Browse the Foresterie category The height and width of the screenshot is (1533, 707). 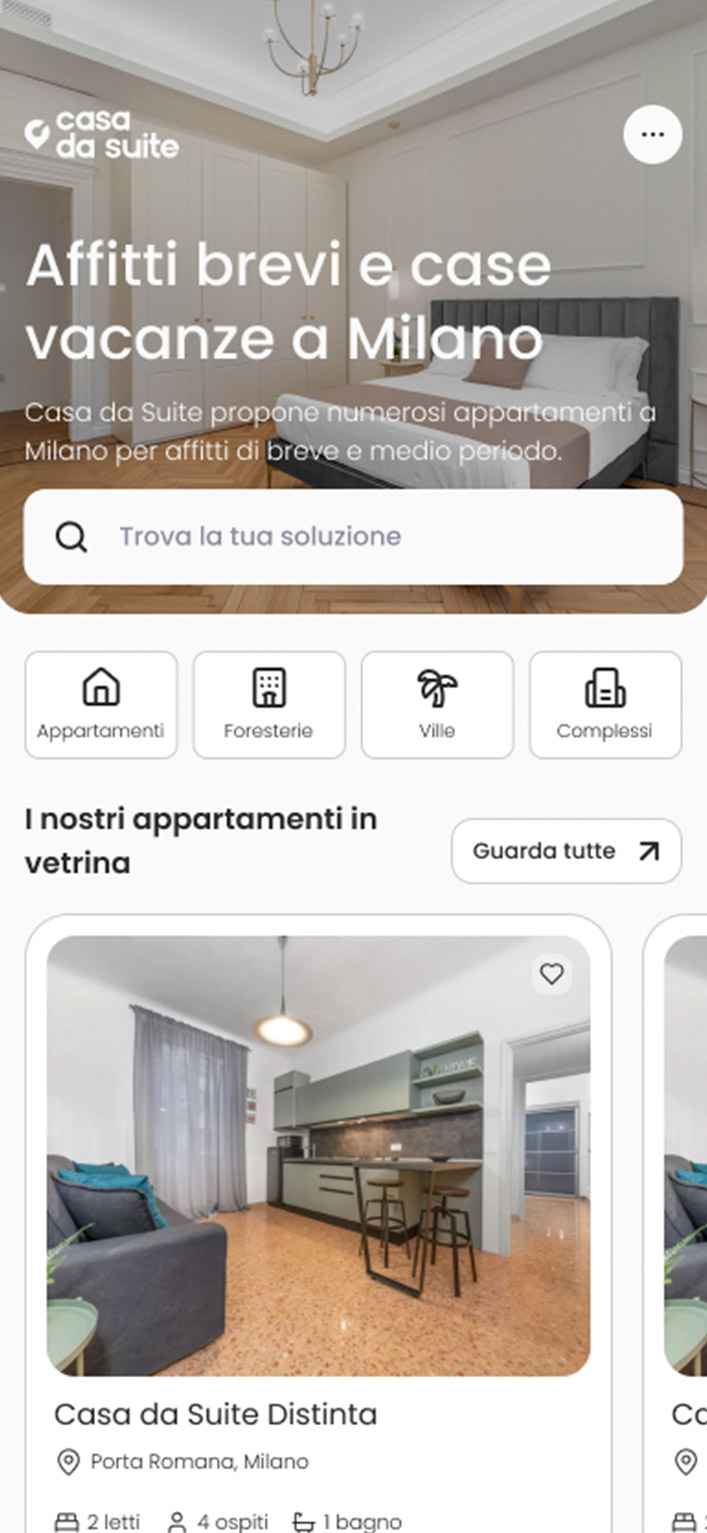(x=269, y=705)
